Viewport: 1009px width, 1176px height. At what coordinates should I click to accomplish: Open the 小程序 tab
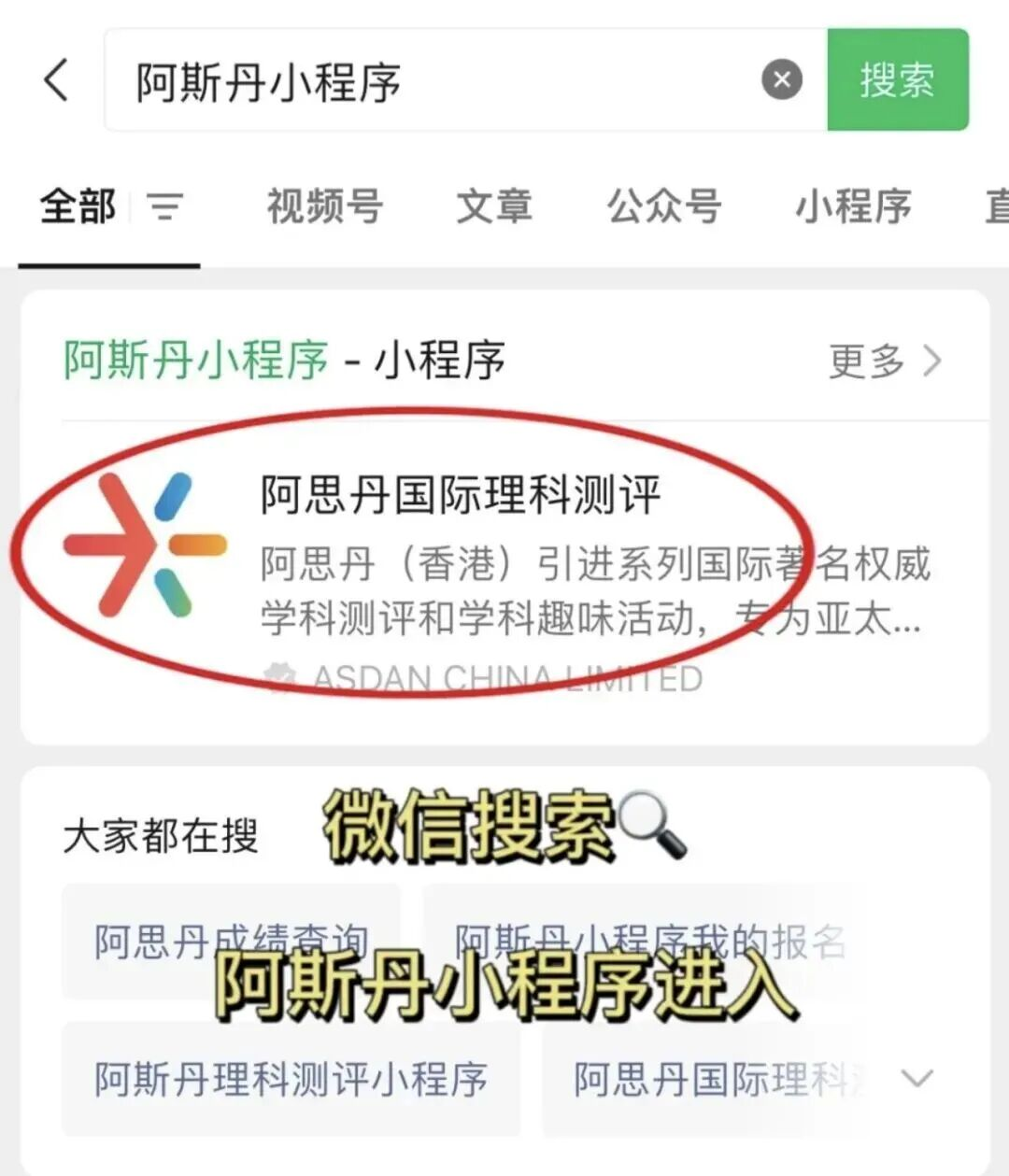pos(852,207)
